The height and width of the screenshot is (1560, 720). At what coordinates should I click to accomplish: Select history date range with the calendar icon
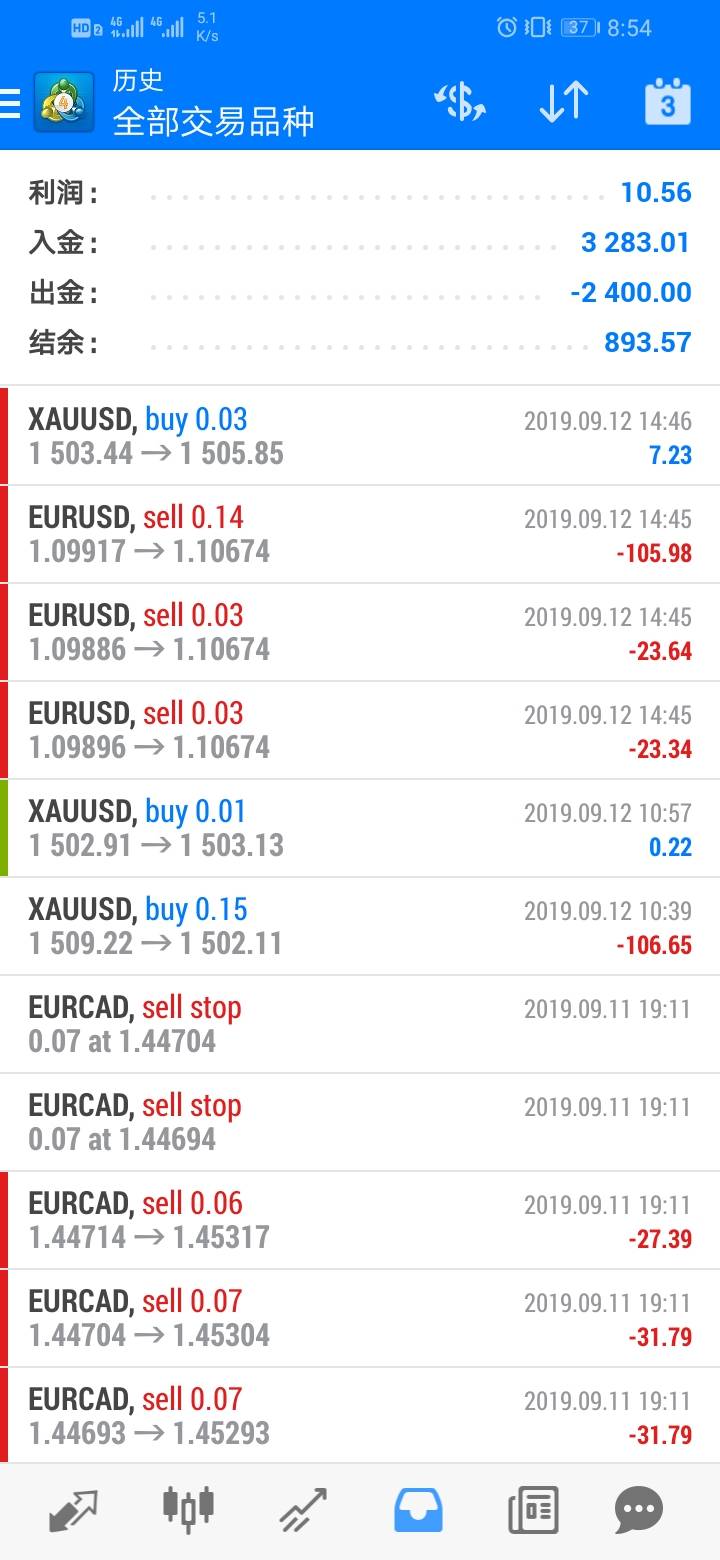(x=667, y=101)
